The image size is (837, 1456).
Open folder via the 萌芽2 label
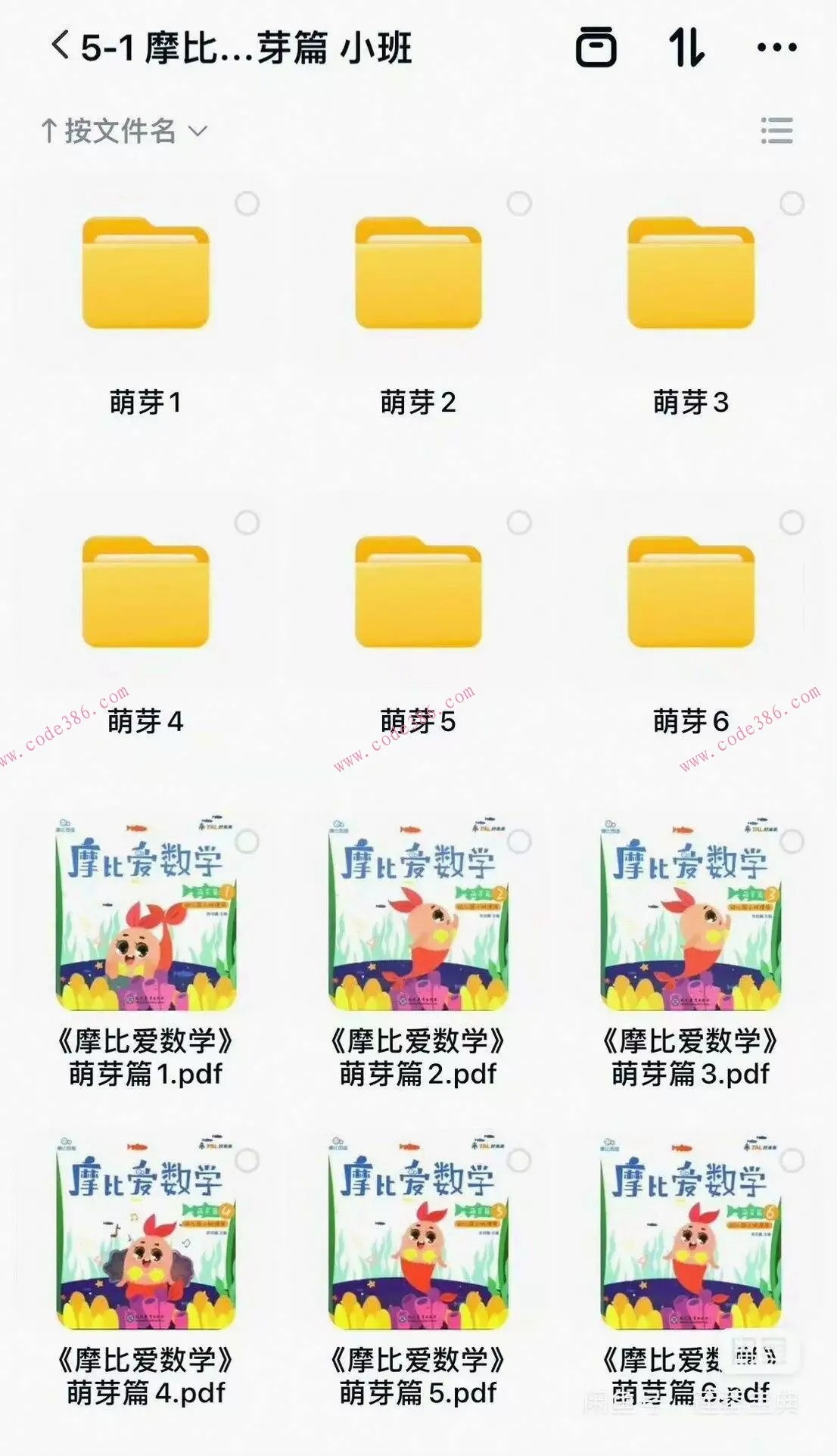[417, 403]
